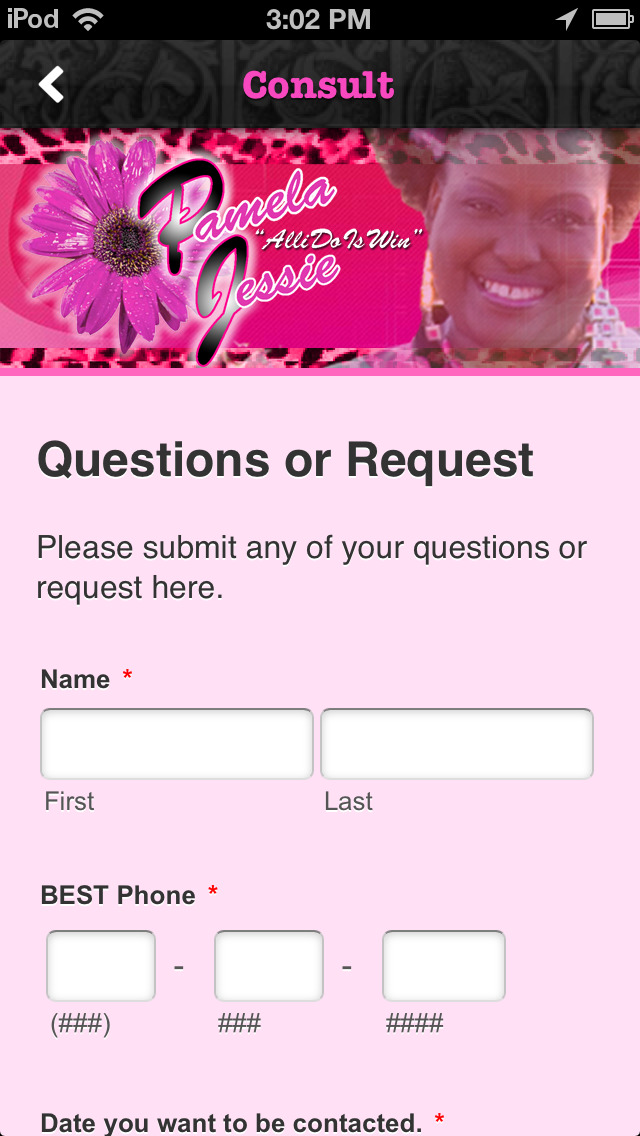Focus the middle three-digit phone field
This screenshot has height=1136, width=640.
point(269,966)
